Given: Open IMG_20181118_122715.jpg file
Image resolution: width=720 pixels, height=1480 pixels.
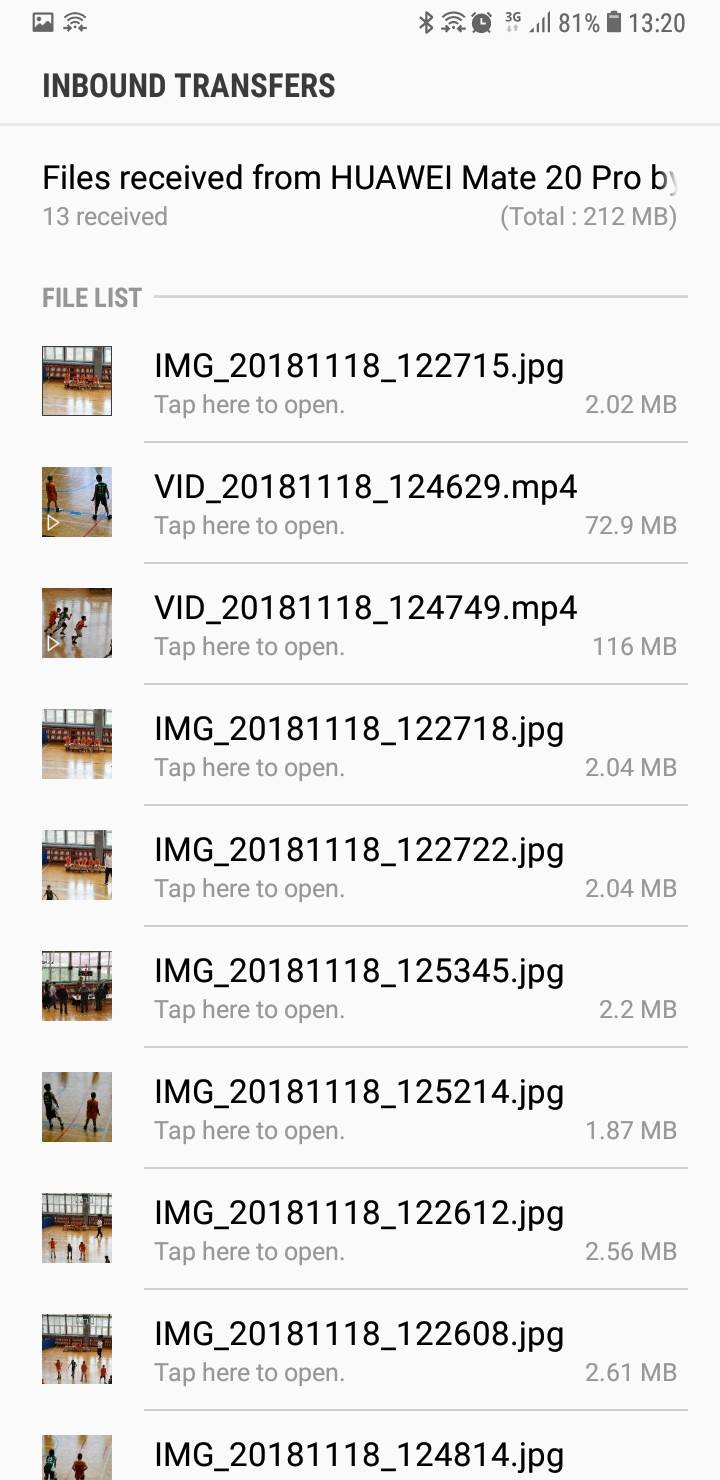Looking at the screenshot, I should point(360,382).
